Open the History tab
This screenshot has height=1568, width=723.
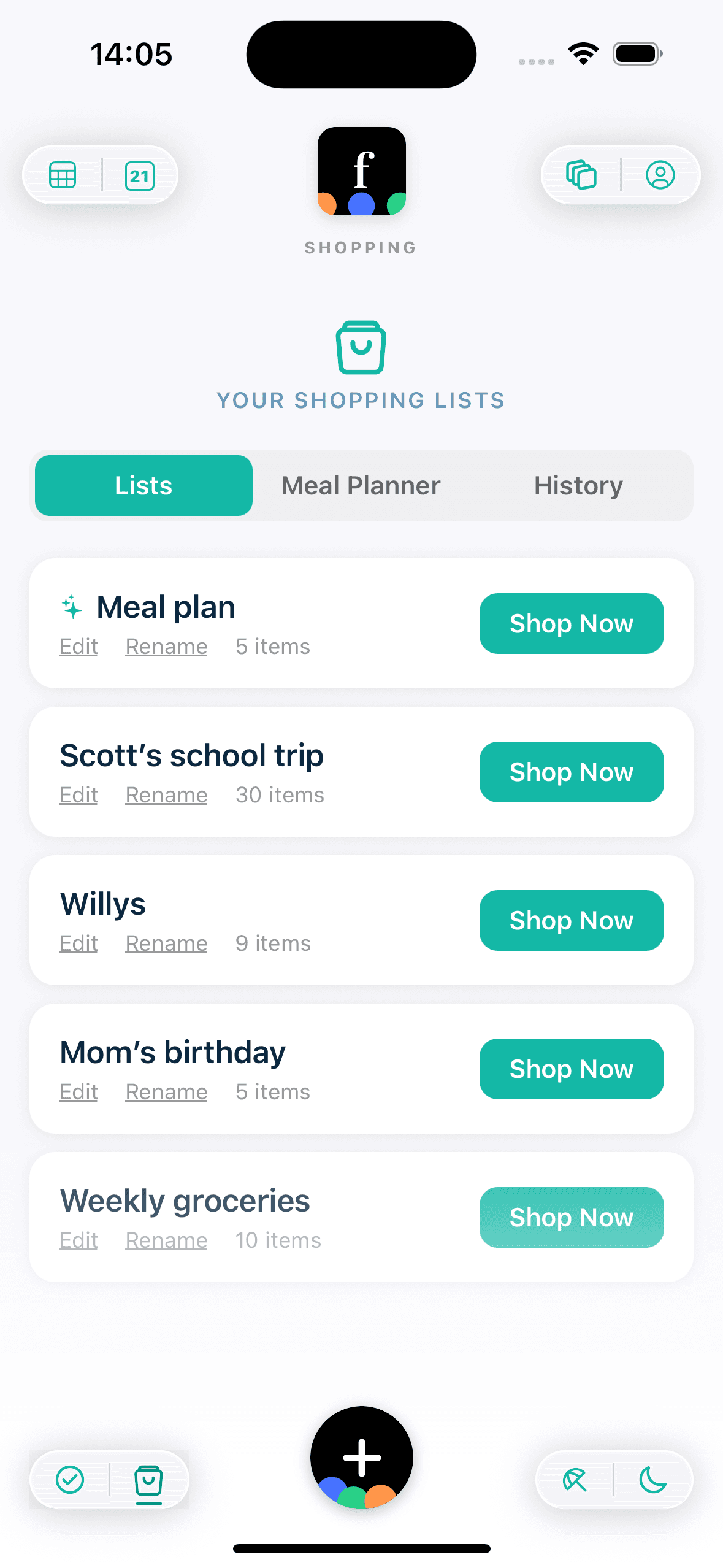point(577,485)
